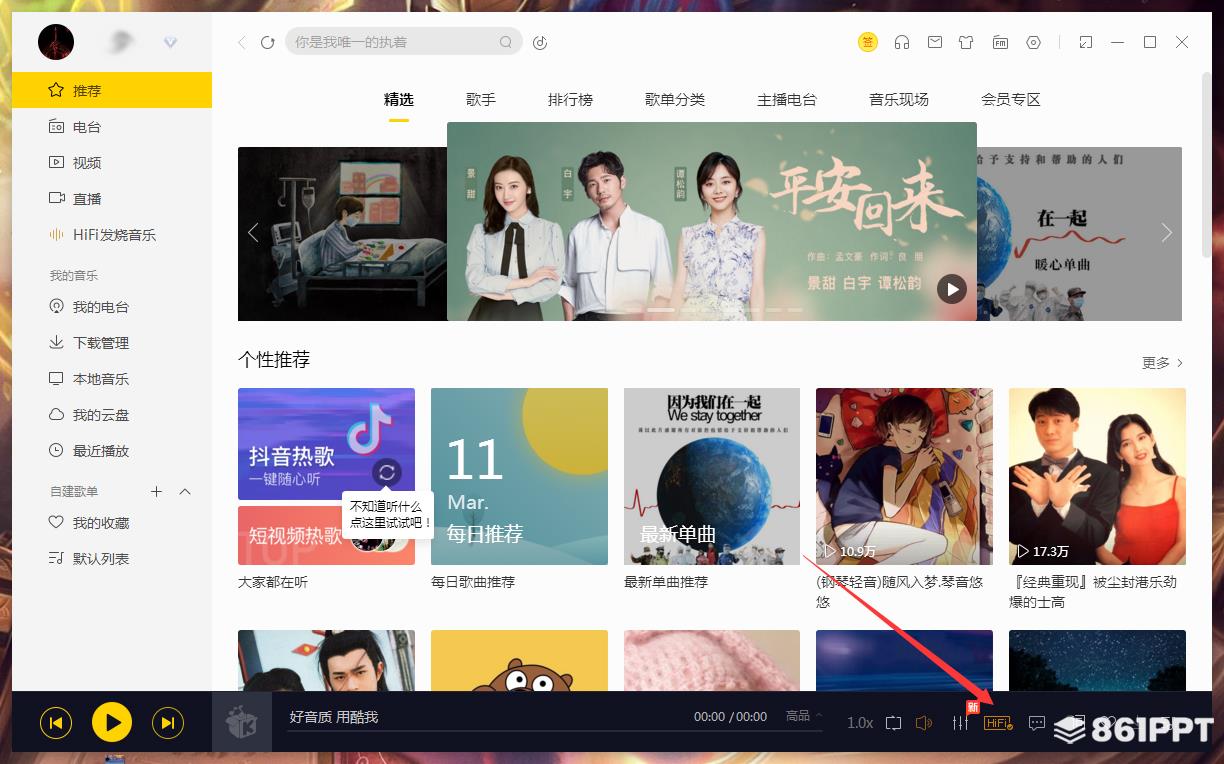Open the HiFi sound effect button
Viewport: 1224px width, 764px height.
[x=998, y=722]
